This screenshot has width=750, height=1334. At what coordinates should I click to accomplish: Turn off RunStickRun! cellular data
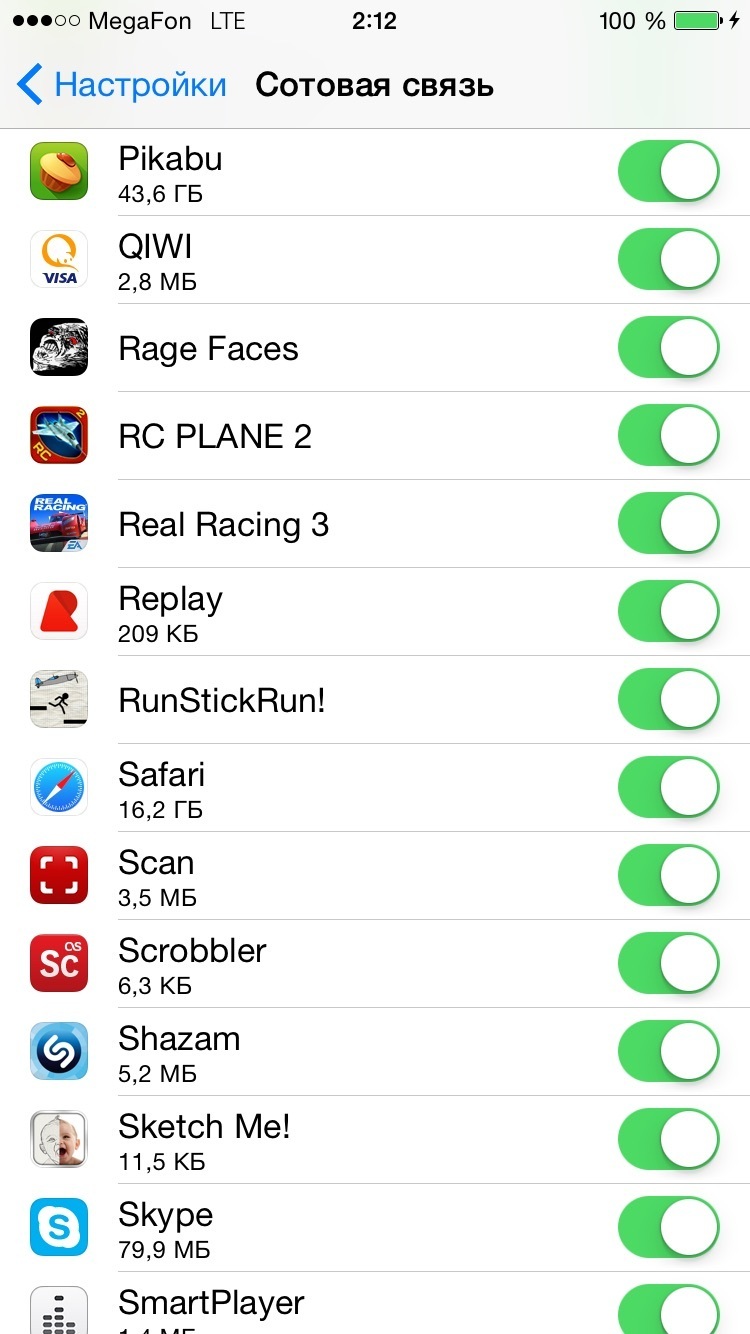coord(668,700)
